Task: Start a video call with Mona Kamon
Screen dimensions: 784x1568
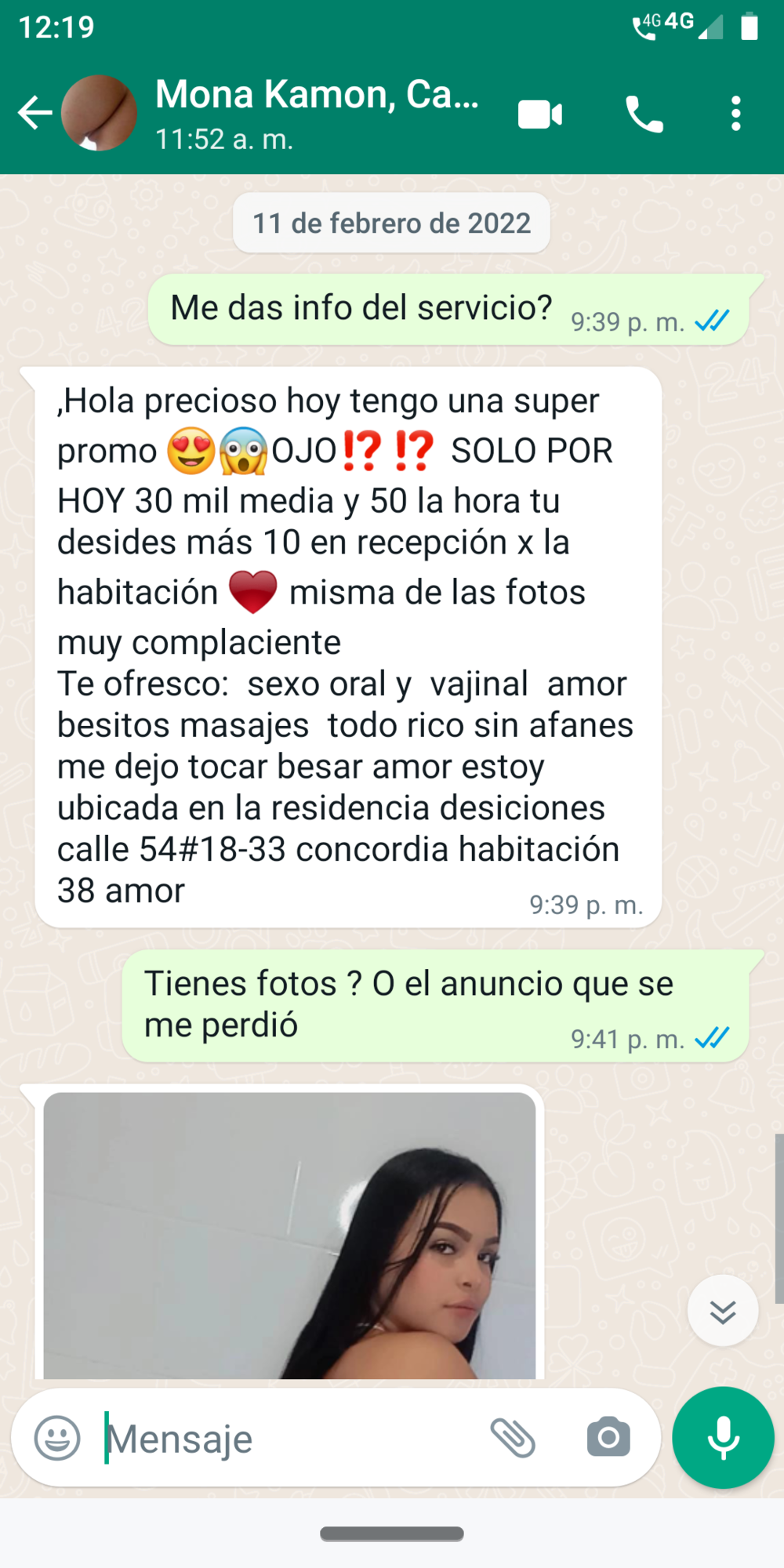Action: [540, 114]
